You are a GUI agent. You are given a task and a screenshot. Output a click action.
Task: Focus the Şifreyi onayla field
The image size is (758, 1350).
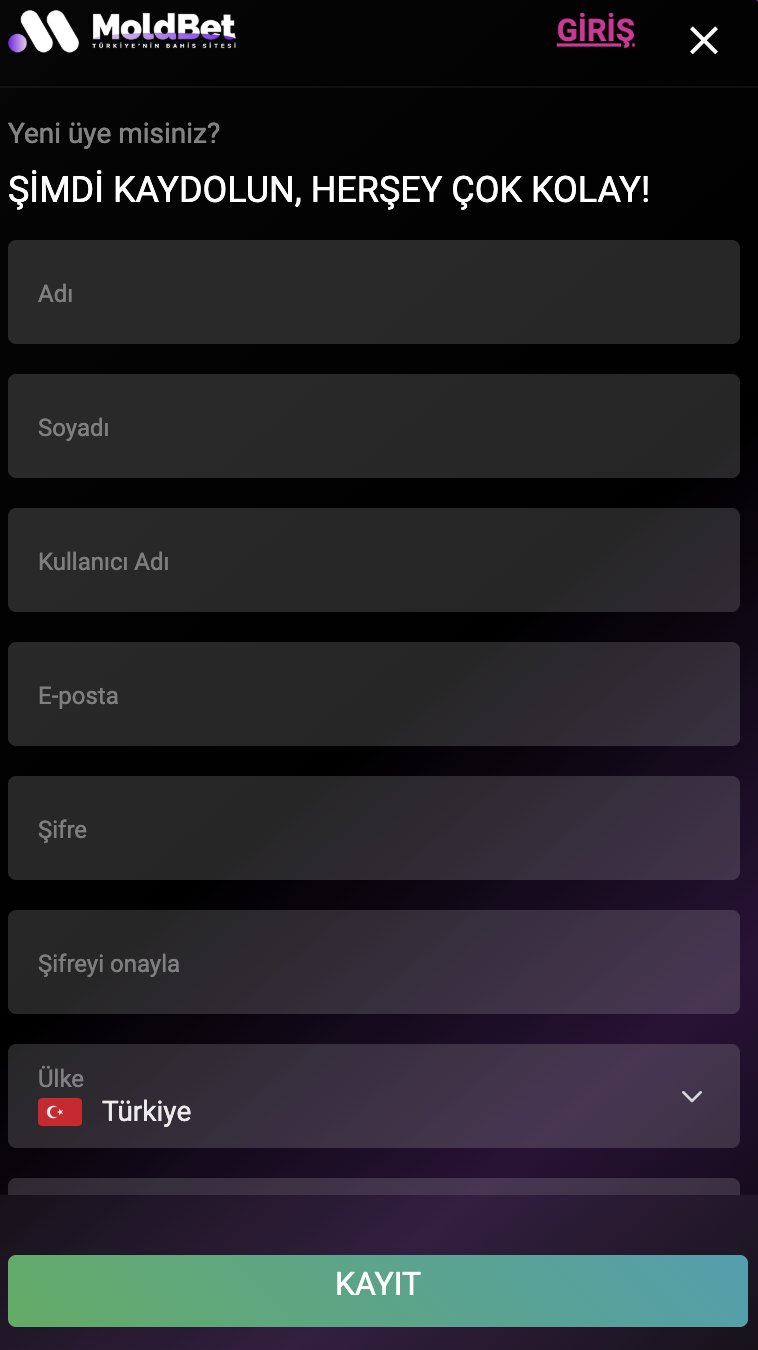[373, 962]
